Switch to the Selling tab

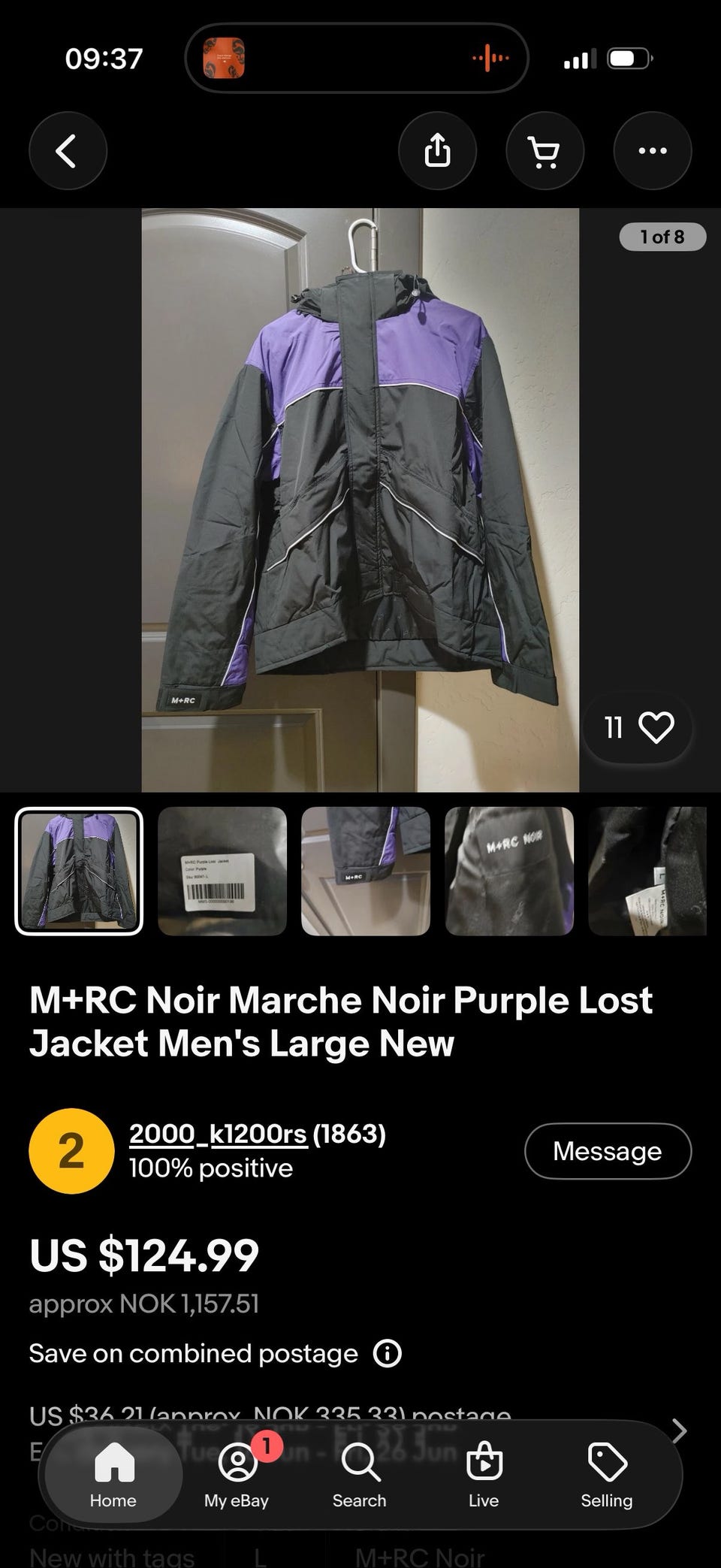pyautogui.click(x=607, y=1477)
